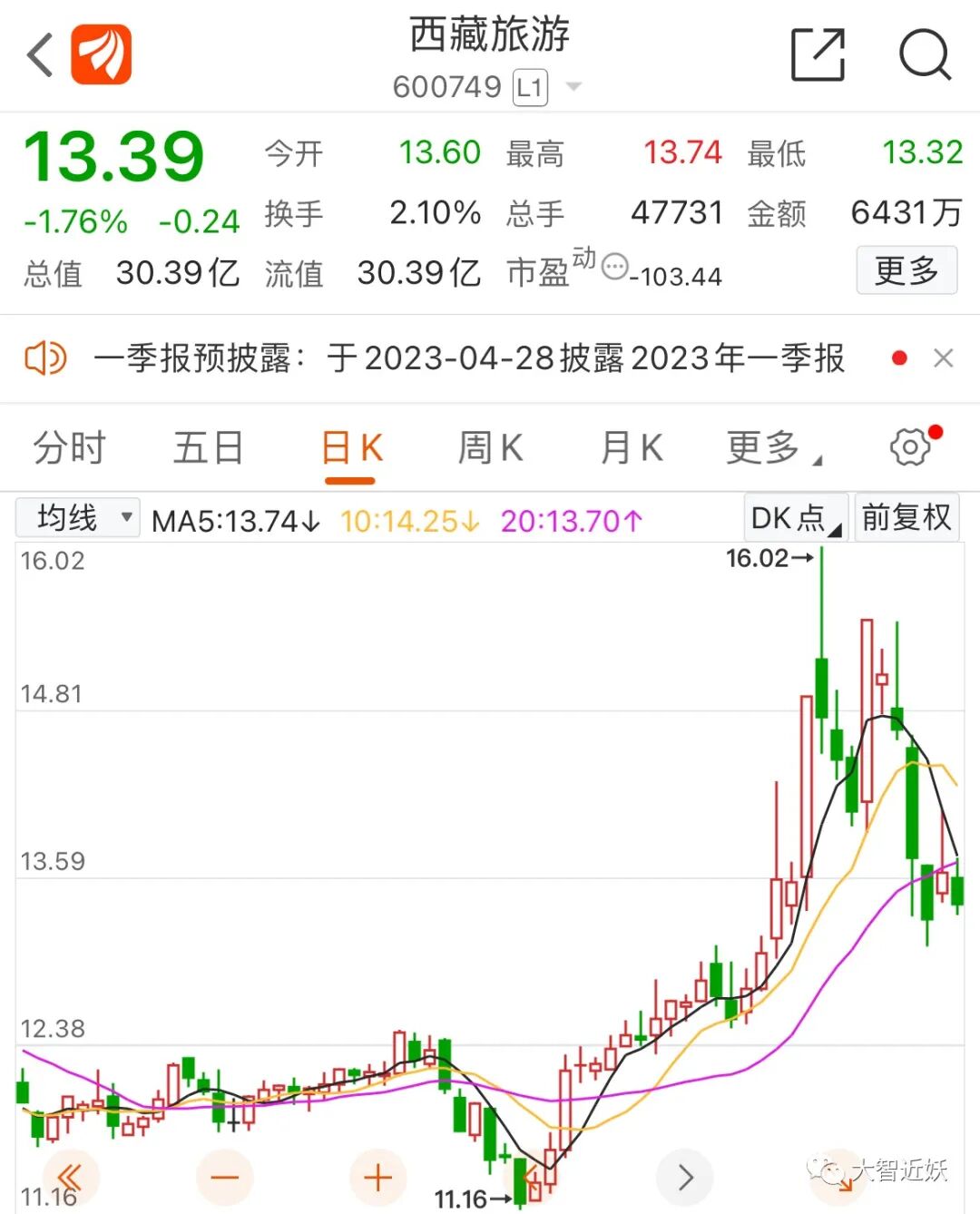Image resolution: width=980 pixels, height=1214 pixels.
Task: Change the 前复权 adjustment setting
Action: coord(906,518)
